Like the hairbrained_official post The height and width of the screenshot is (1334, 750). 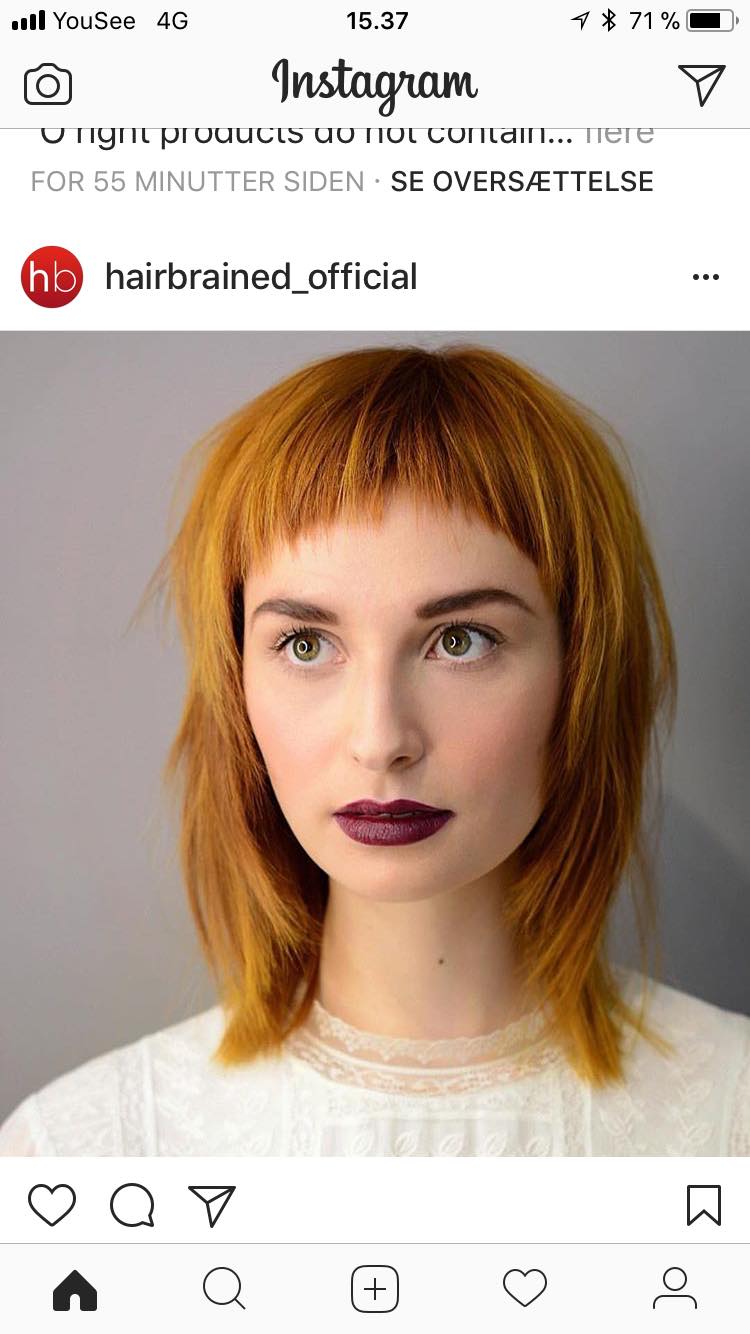tap(52, 1205)
